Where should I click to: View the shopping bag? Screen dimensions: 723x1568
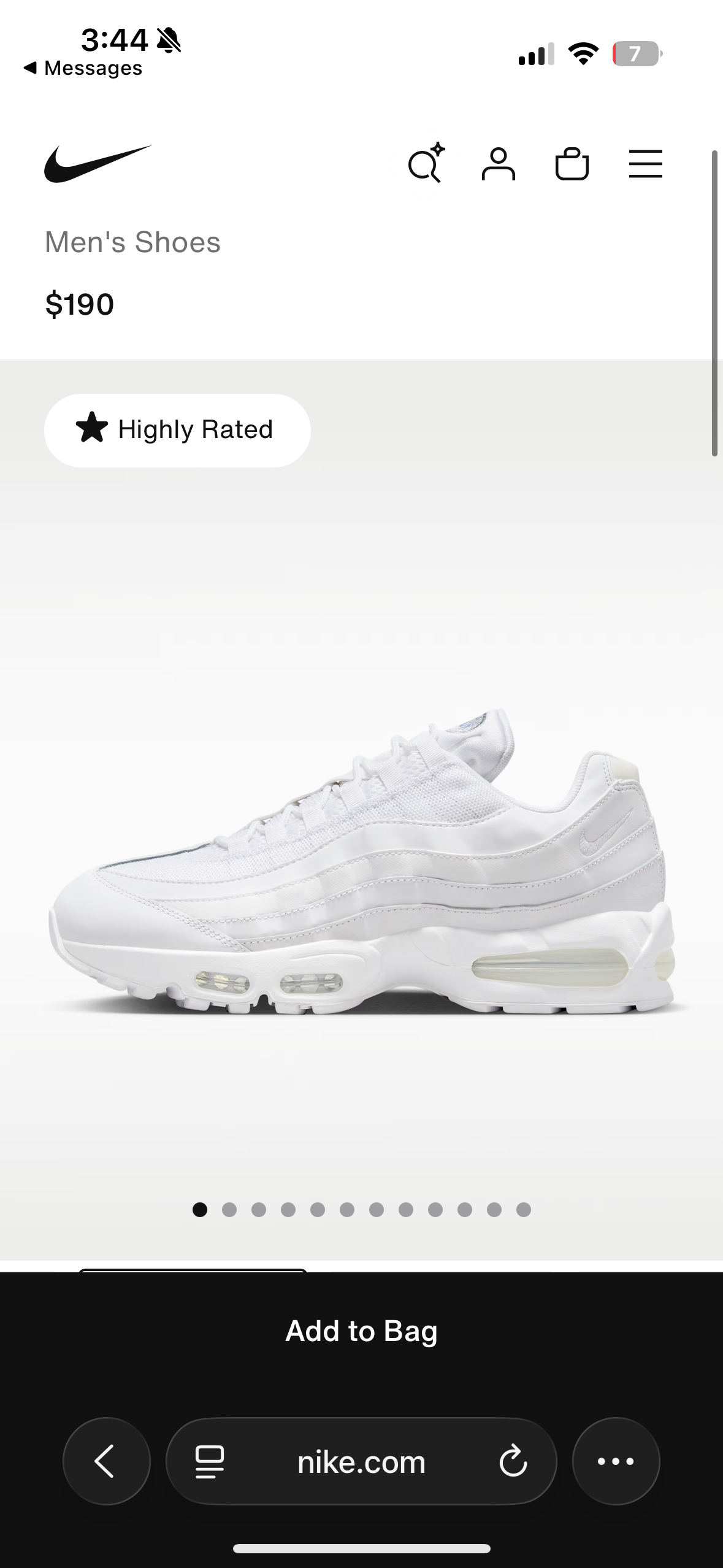572,164
